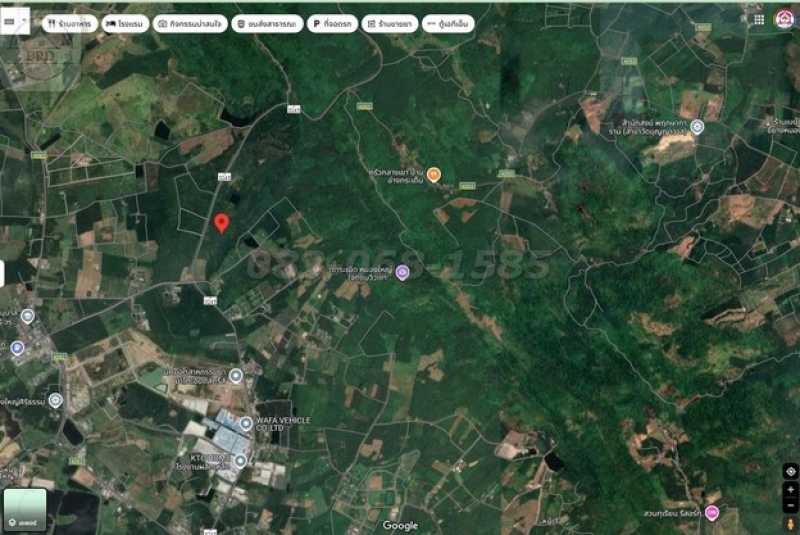Screen dimensions: 800x535
Task: Open the account profile picture
Action: pyautogui.click(x=785, y=19)
